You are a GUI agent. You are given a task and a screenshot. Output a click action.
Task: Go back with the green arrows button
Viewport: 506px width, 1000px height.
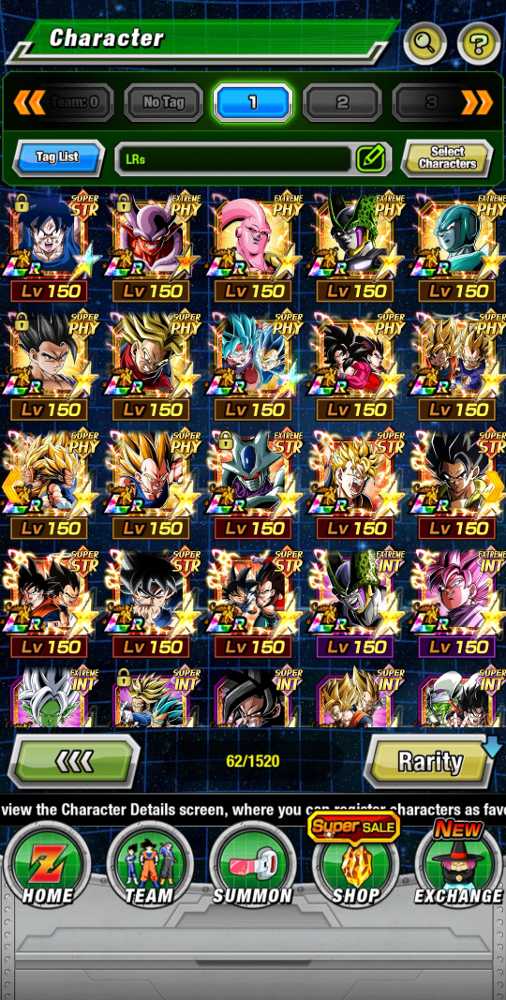click(74, 761)
